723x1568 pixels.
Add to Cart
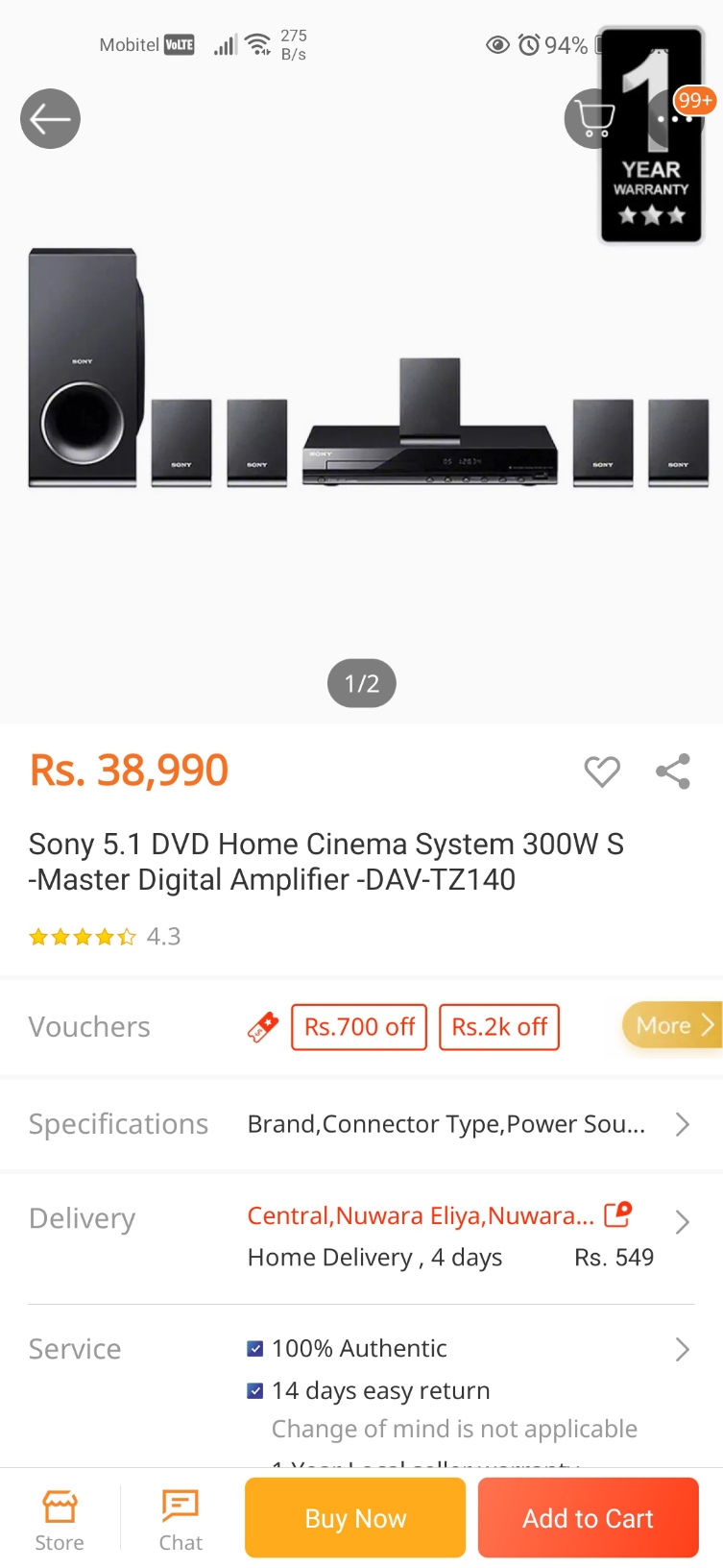(588, 1518)
